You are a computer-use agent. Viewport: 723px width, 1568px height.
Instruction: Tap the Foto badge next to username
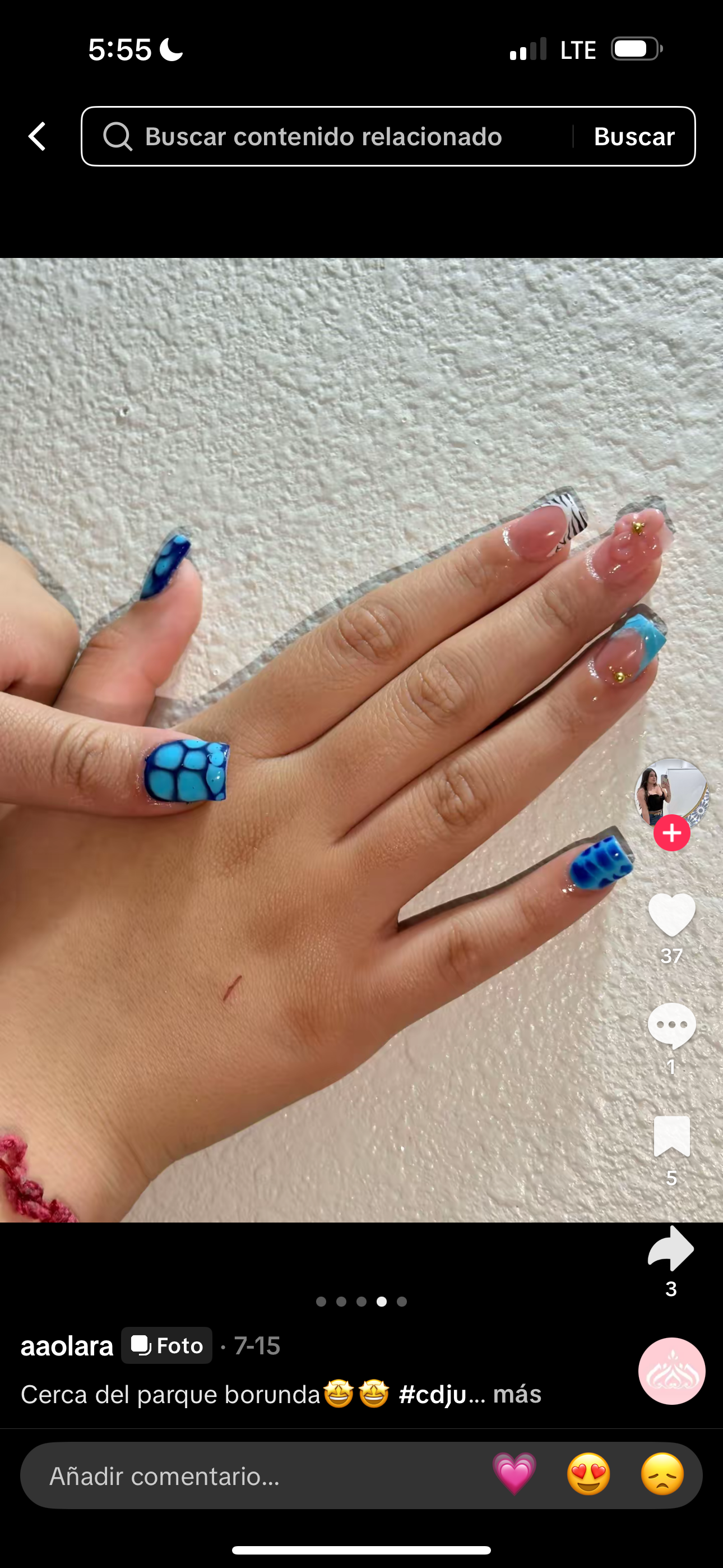167,1345
